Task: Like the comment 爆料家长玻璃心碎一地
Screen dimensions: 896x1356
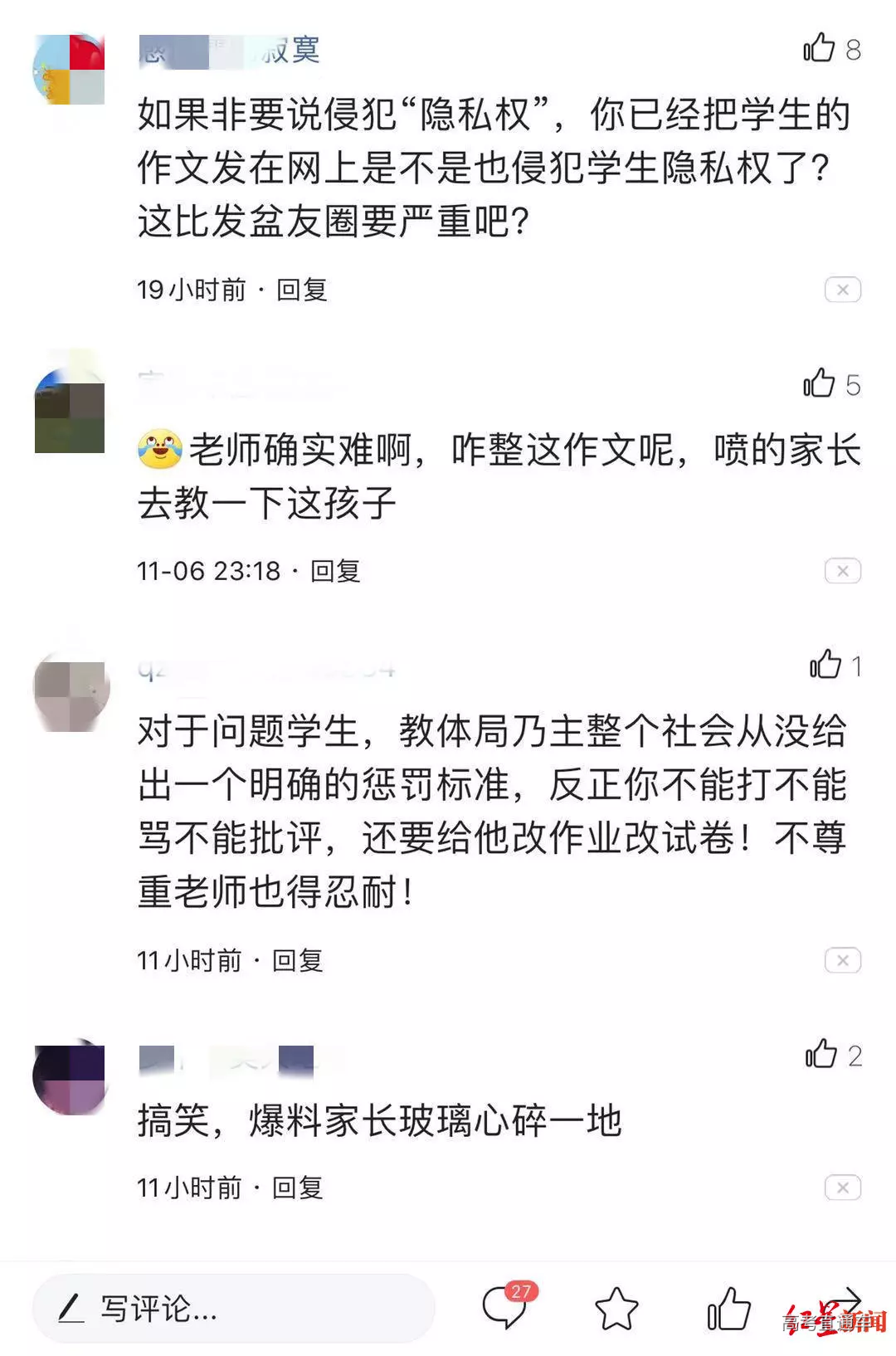Action: 821,1055
